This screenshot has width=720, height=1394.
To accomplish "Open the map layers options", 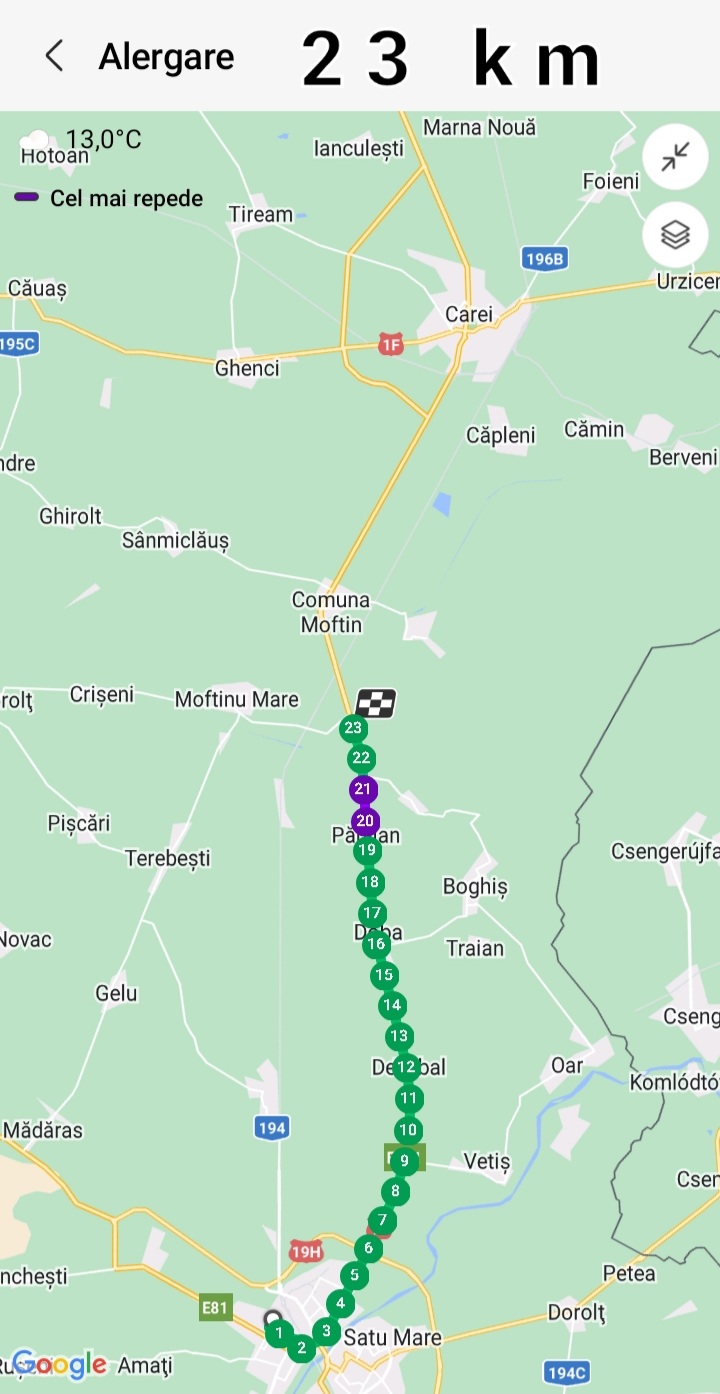I will (675, 235).
